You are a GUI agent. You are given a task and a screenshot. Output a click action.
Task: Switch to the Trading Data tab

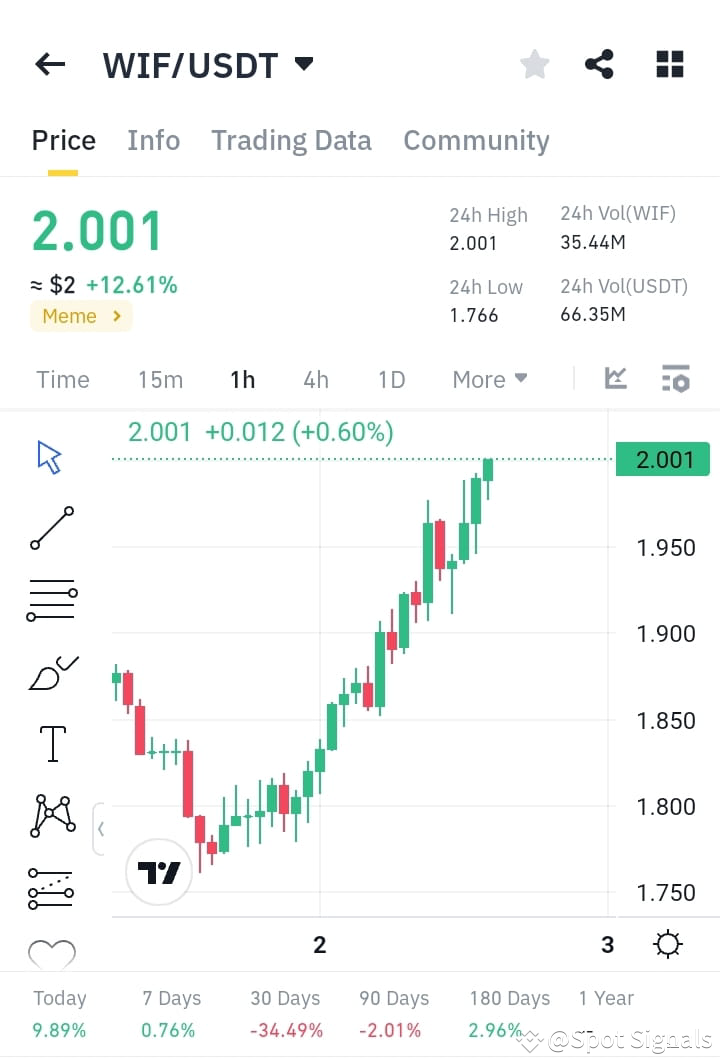pos(291,140)
